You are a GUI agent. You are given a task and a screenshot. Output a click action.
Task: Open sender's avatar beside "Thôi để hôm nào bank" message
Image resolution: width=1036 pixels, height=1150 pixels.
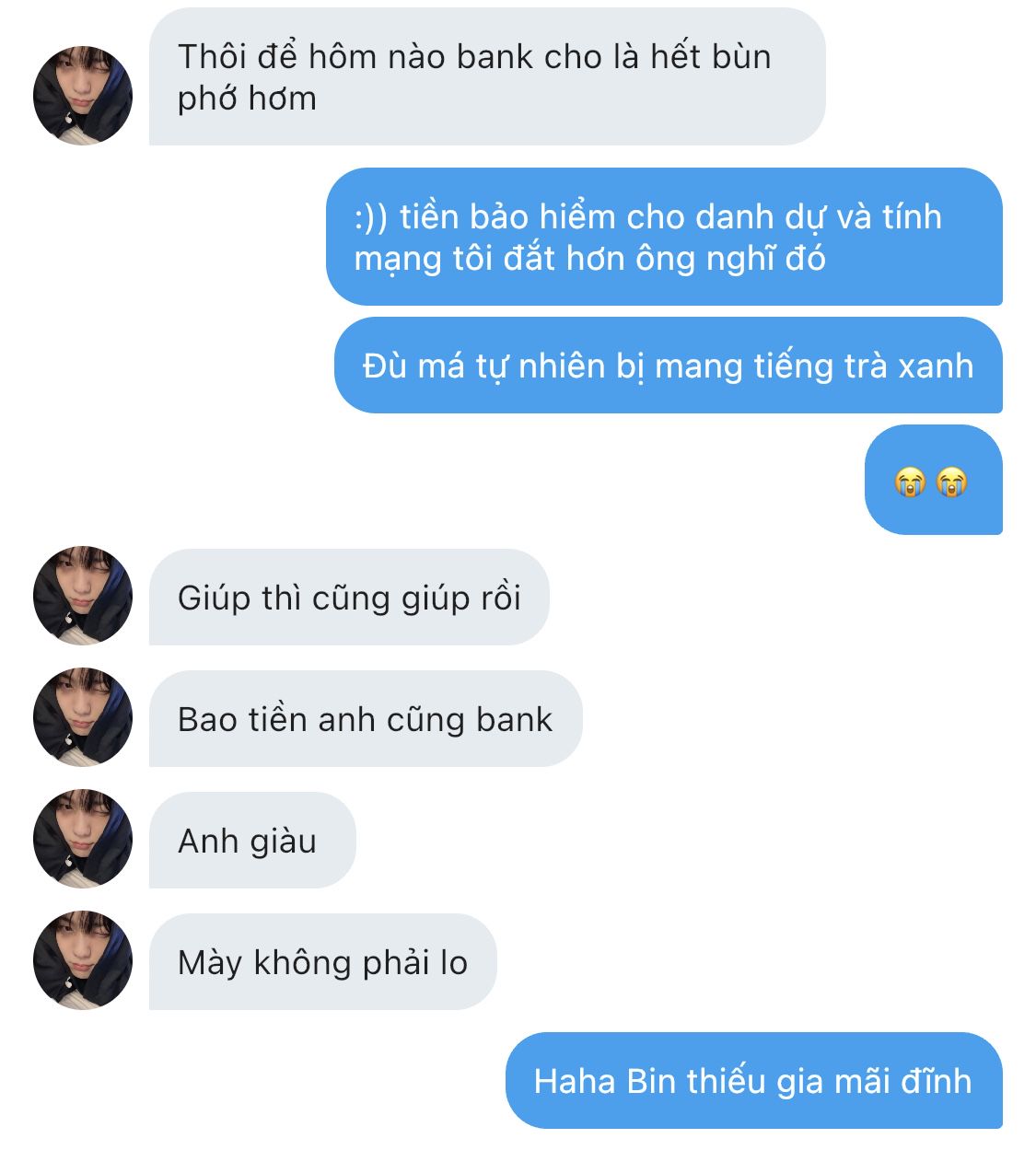point(82,96)
